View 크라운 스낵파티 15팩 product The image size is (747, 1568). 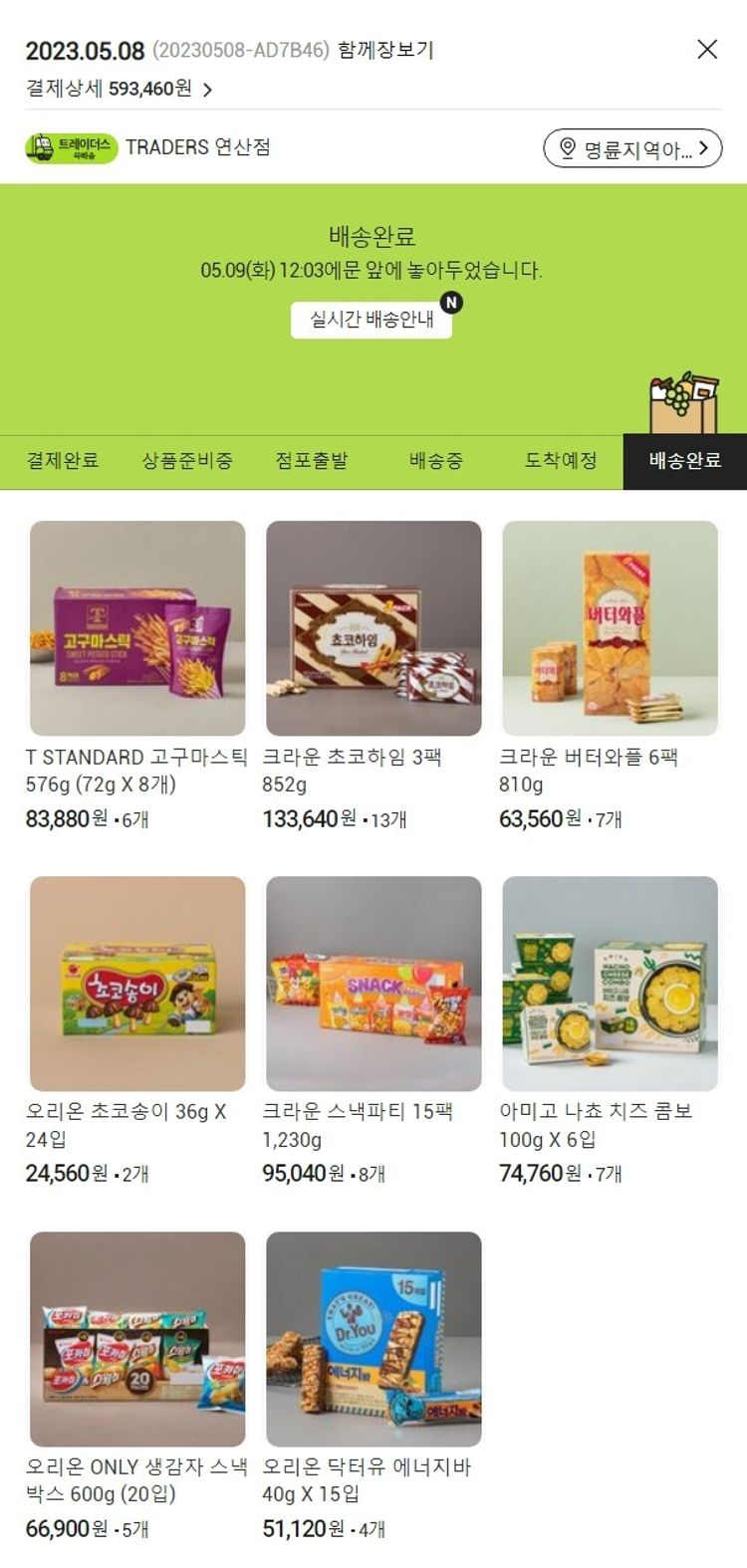click(x=373, y=984)
